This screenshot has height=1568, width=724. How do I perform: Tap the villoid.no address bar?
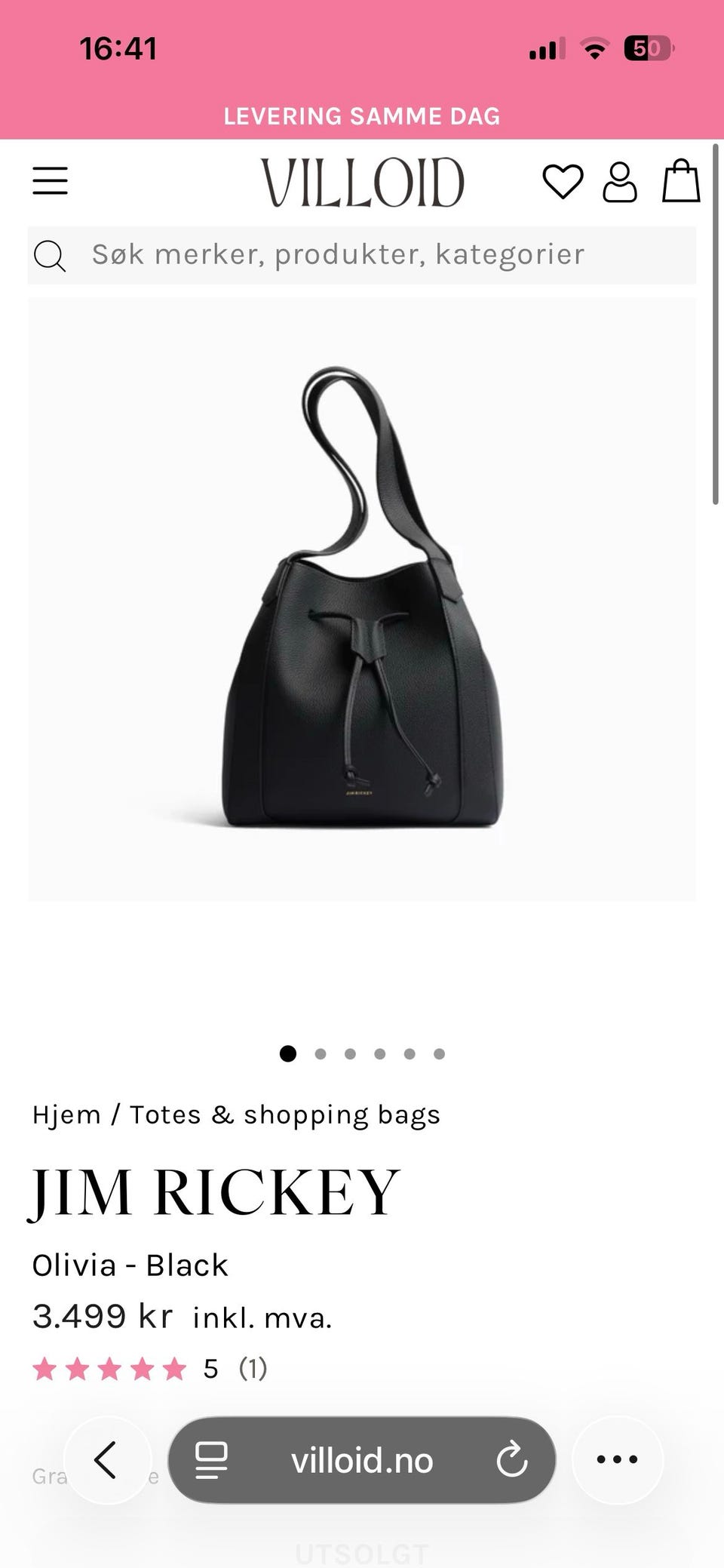pos(362,1460)
